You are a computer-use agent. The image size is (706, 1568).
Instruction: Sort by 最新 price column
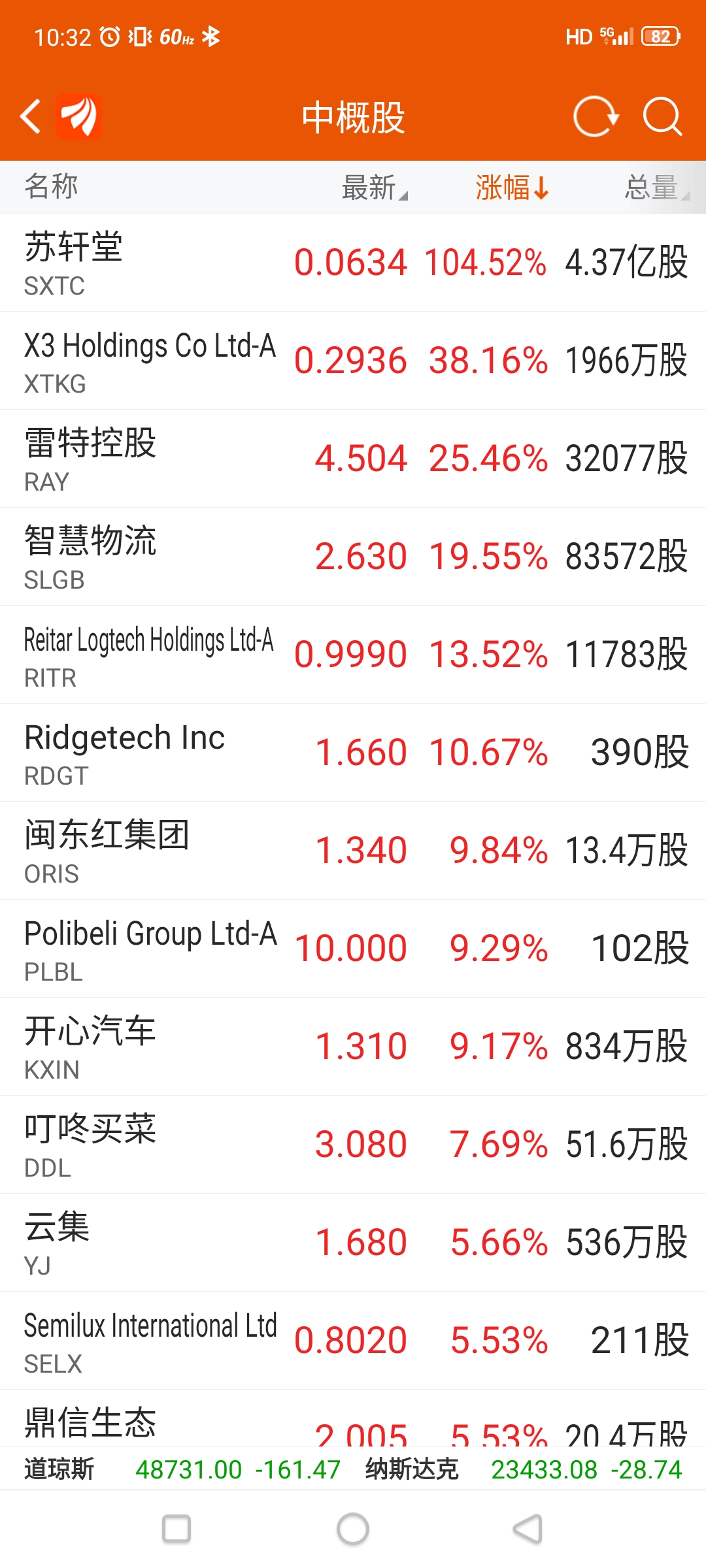point(373,188)
